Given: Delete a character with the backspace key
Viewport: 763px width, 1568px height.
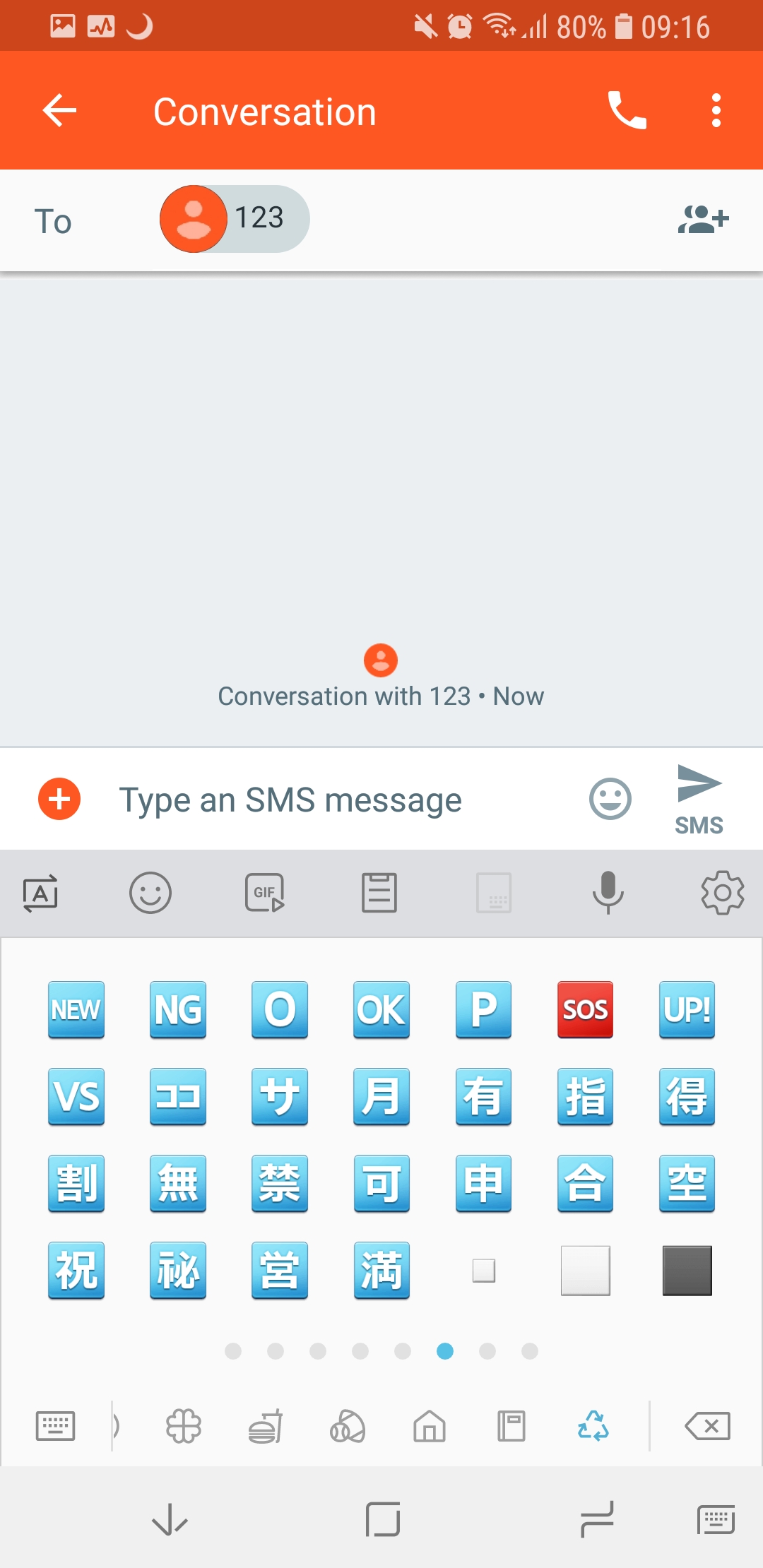Looking at the screenshot, I should [x=708, y=1427].
